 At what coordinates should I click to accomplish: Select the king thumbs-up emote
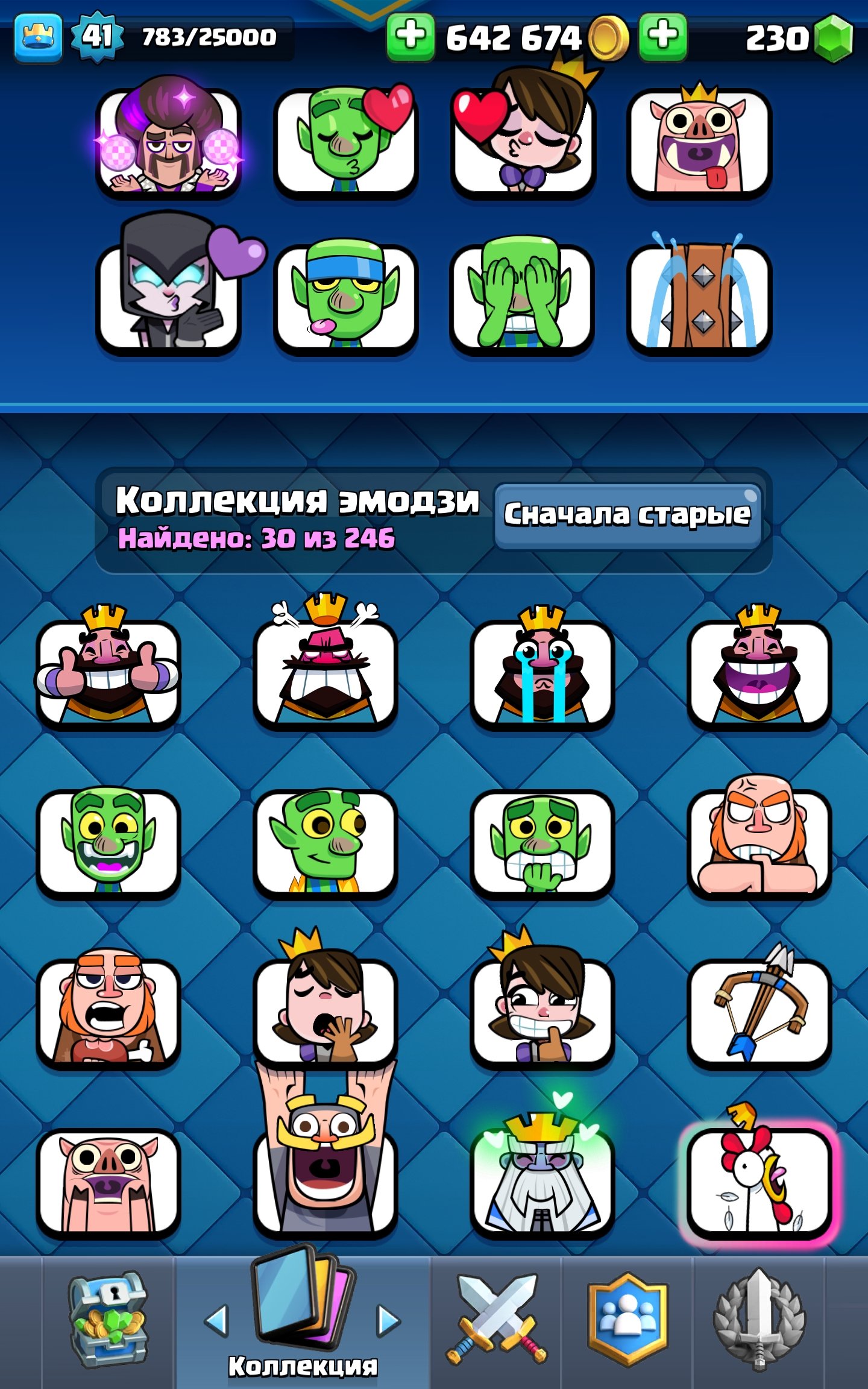click(x=108, y=672)
